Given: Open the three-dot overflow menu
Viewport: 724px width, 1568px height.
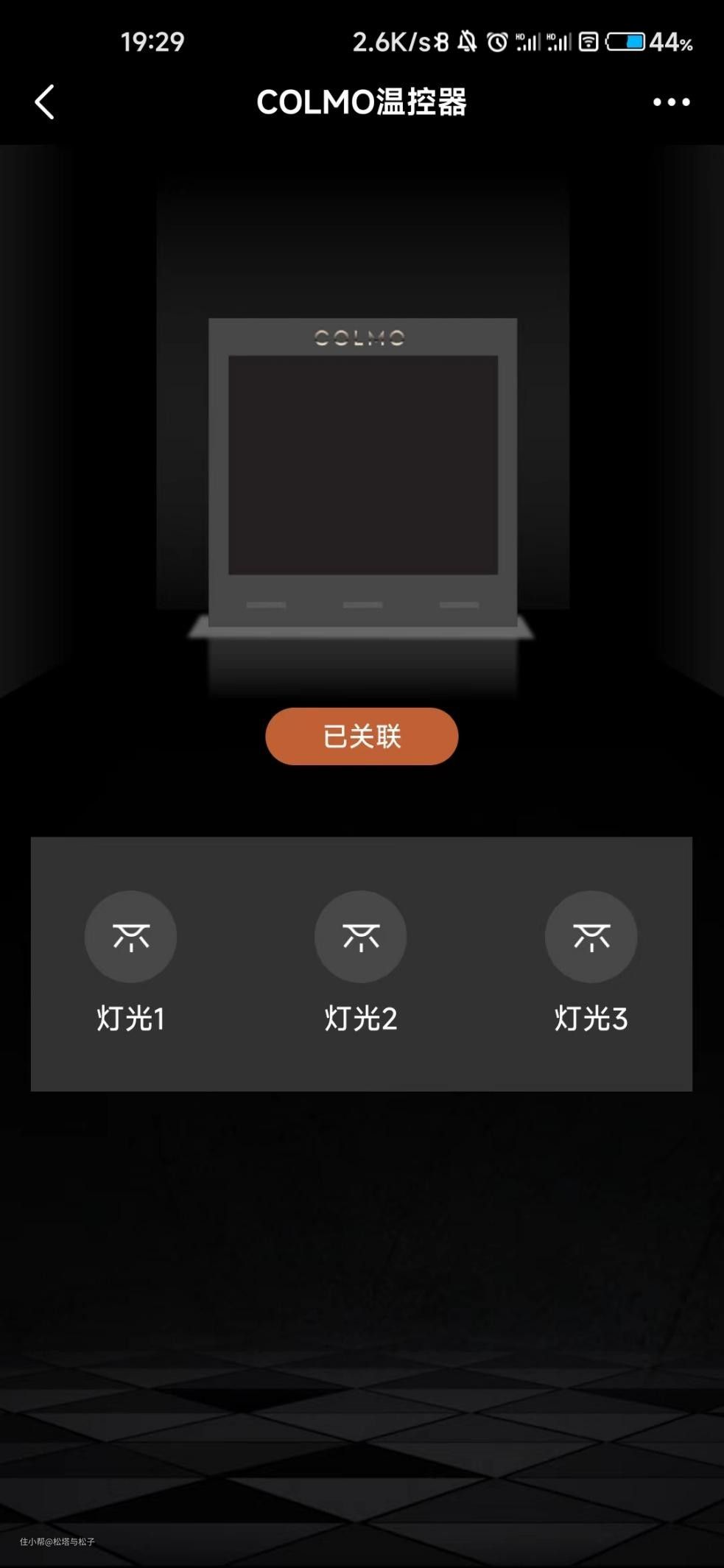Looking at the screenshot, I should coord(671,102).
